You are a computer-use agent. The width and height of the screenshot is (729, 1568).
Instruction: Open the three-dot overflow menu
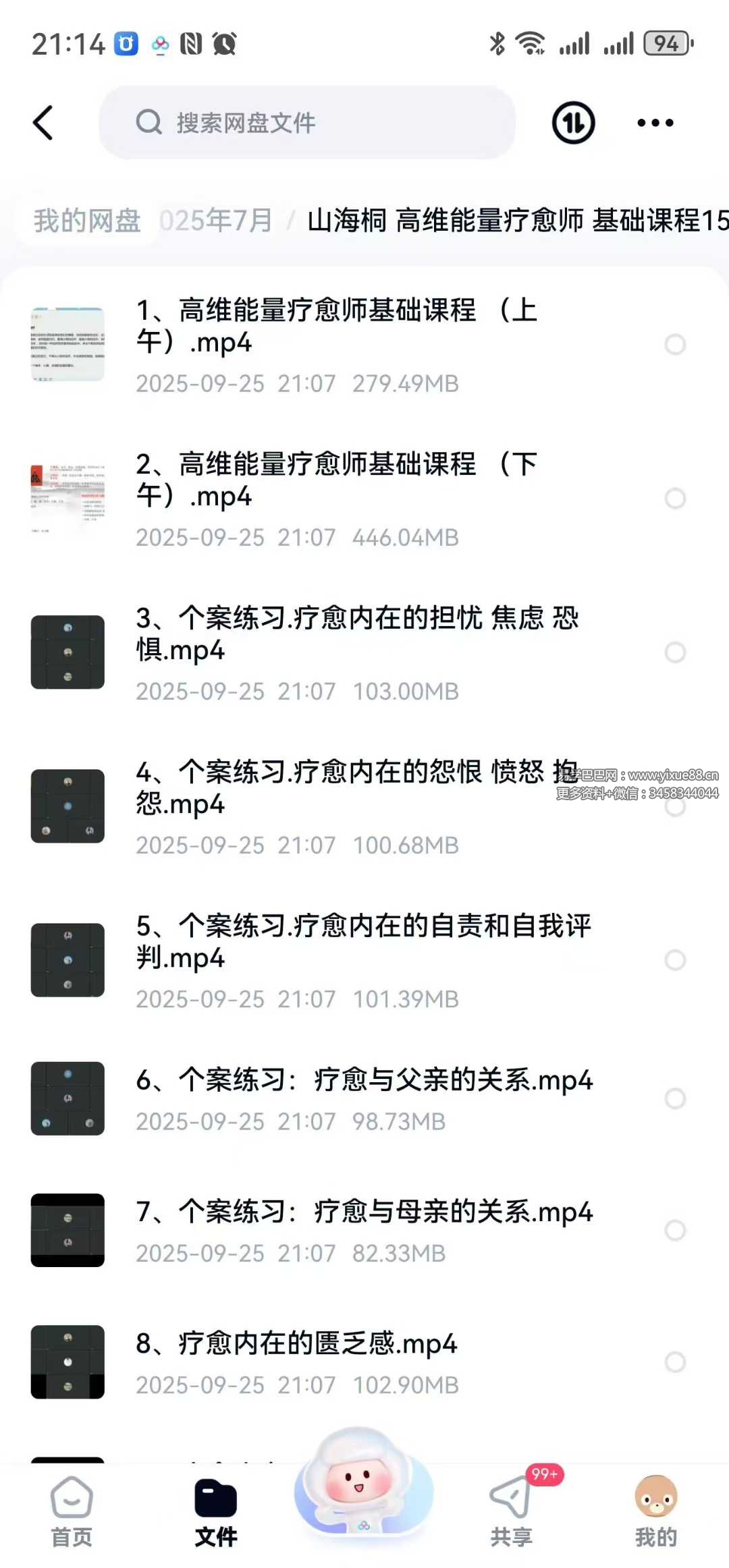tap(655, 123)
